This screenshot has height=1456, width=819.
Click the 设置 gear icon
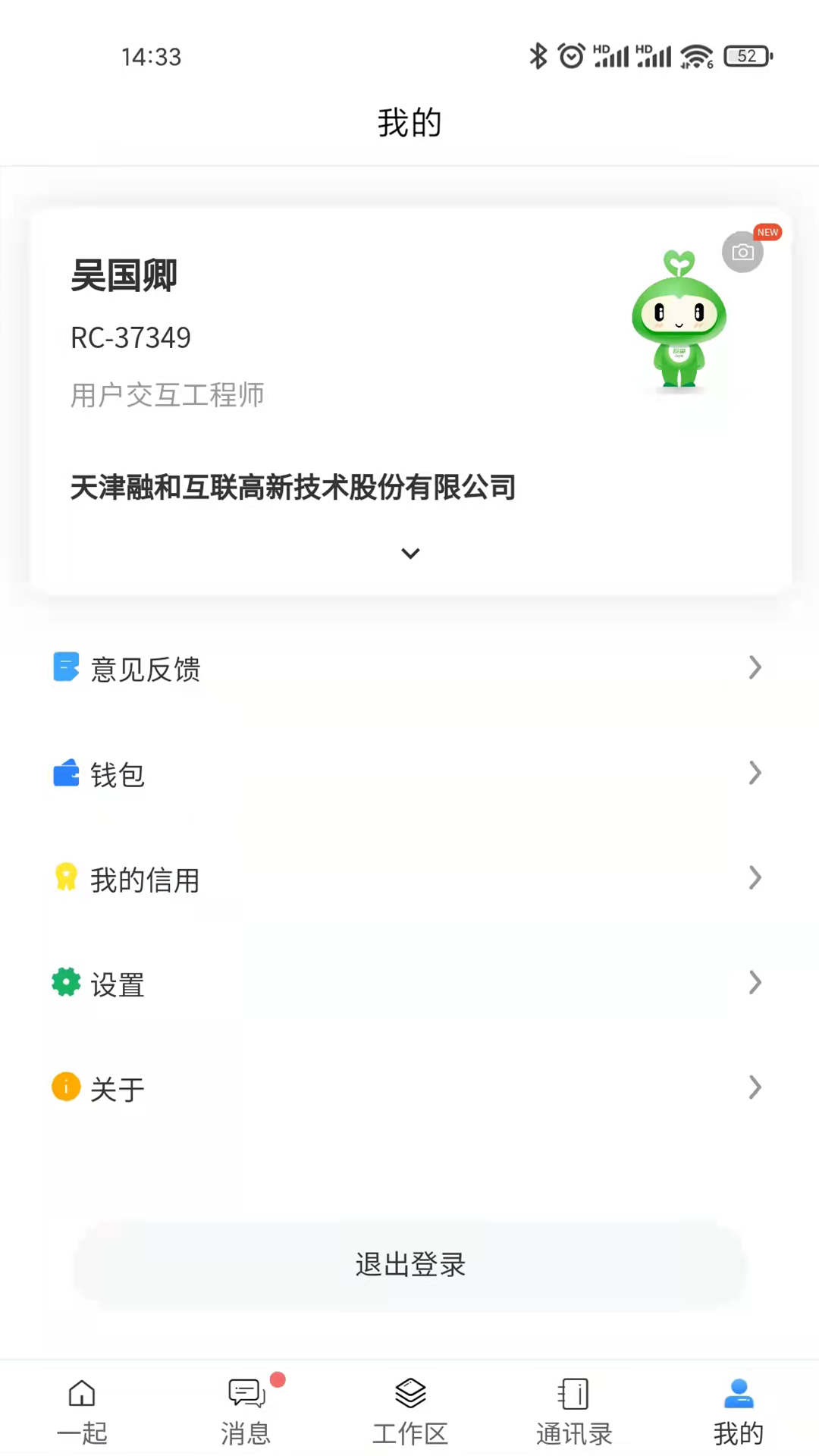tap(66, 982)
